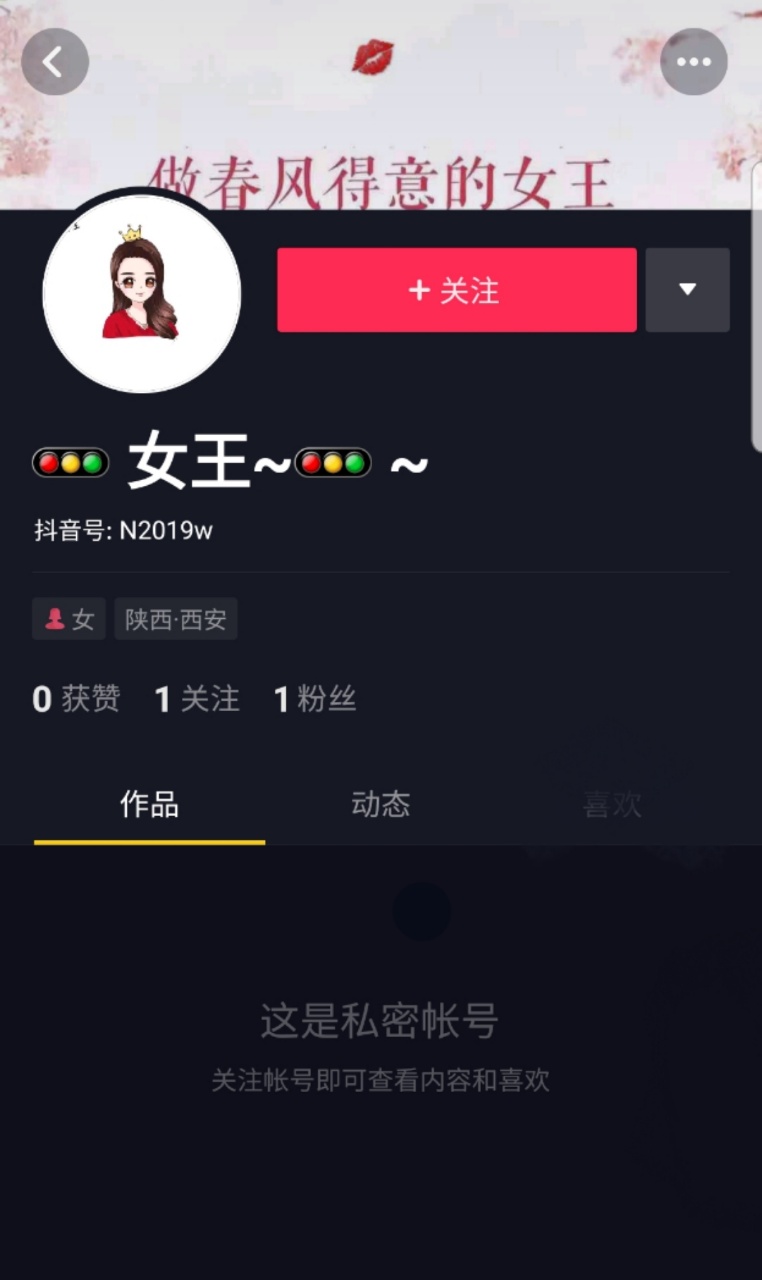This screenshot has width=762, height=1280.
Task: Follow this user with the 关注 button
Action: point(456,290)
